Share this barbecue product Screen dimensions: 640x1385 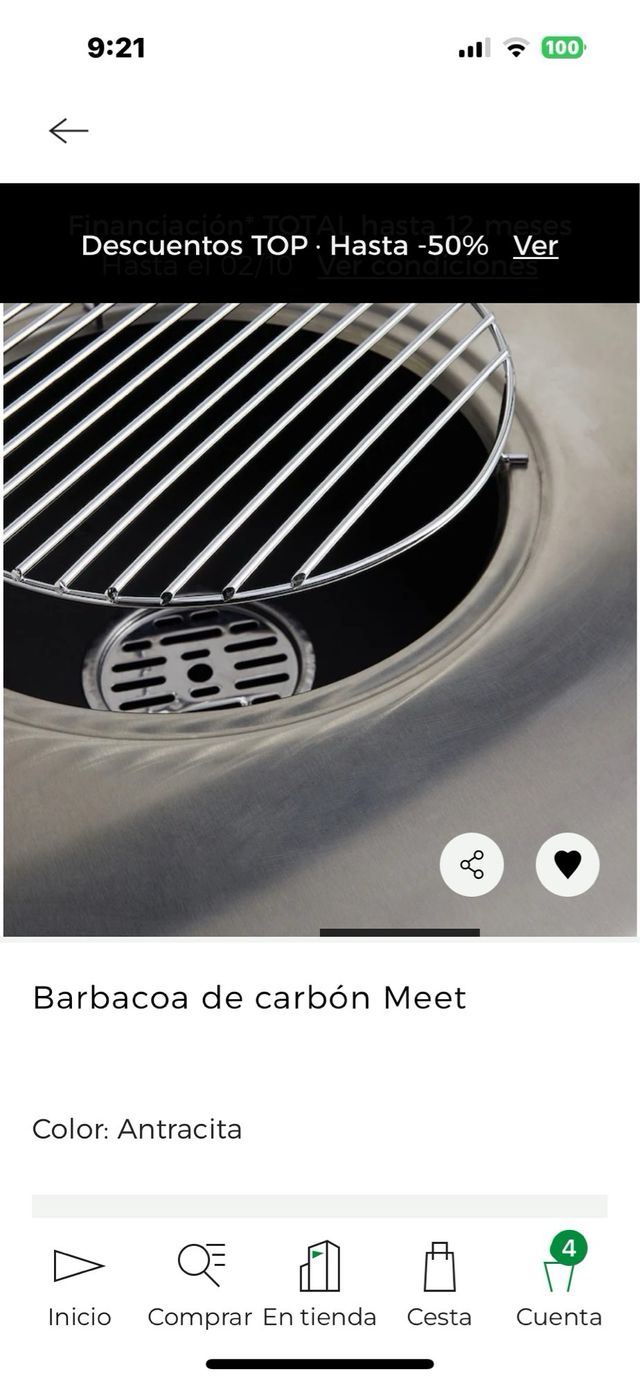point(472,864)
